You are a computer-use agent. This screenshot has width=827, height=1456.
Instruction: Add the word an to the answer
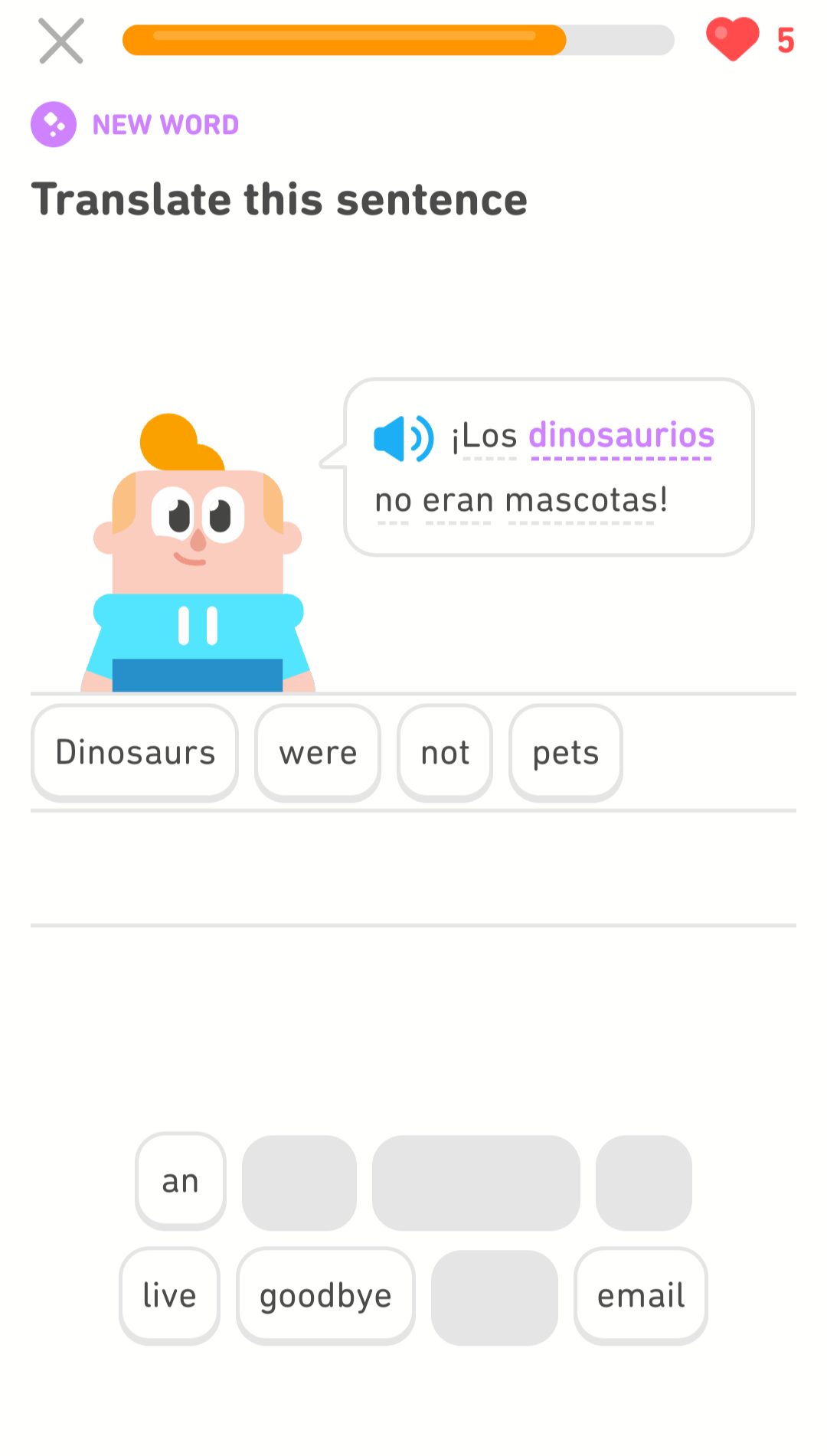coord(181,1181)
